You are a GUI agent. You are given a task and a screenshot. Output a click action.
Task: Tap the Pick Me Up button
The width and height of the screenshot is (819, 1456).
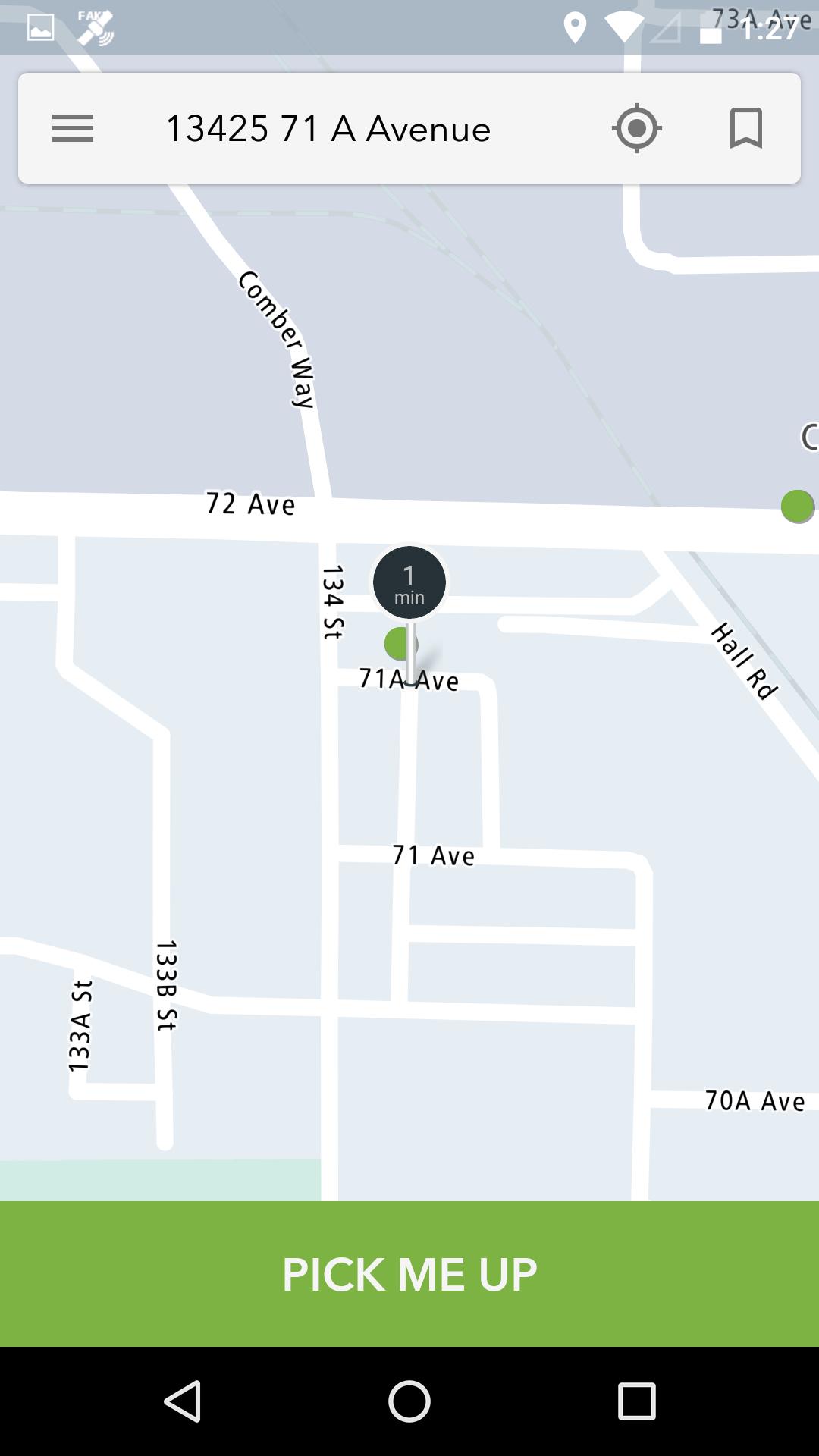409,1274
